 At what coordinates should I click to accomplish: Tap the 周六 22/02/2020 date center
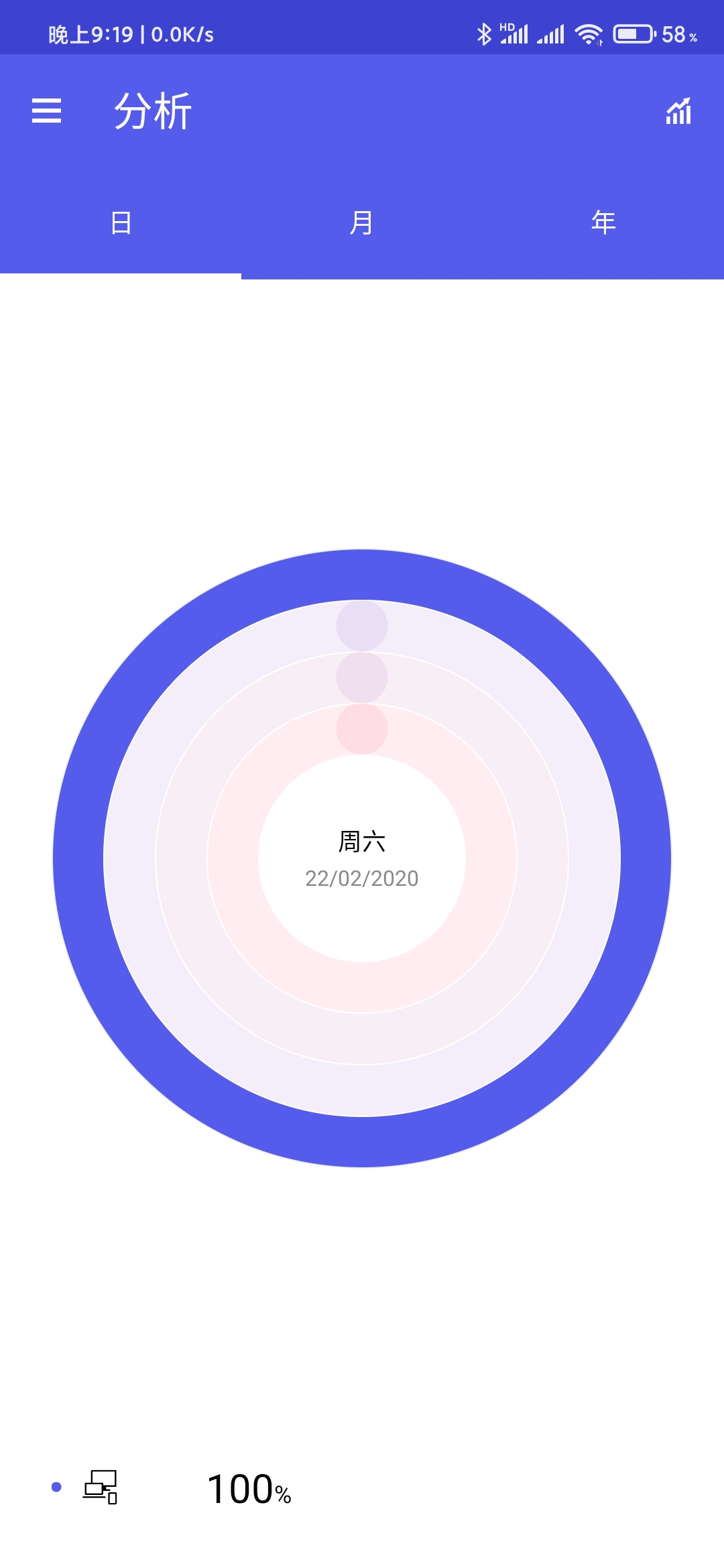tap(362, 859)
